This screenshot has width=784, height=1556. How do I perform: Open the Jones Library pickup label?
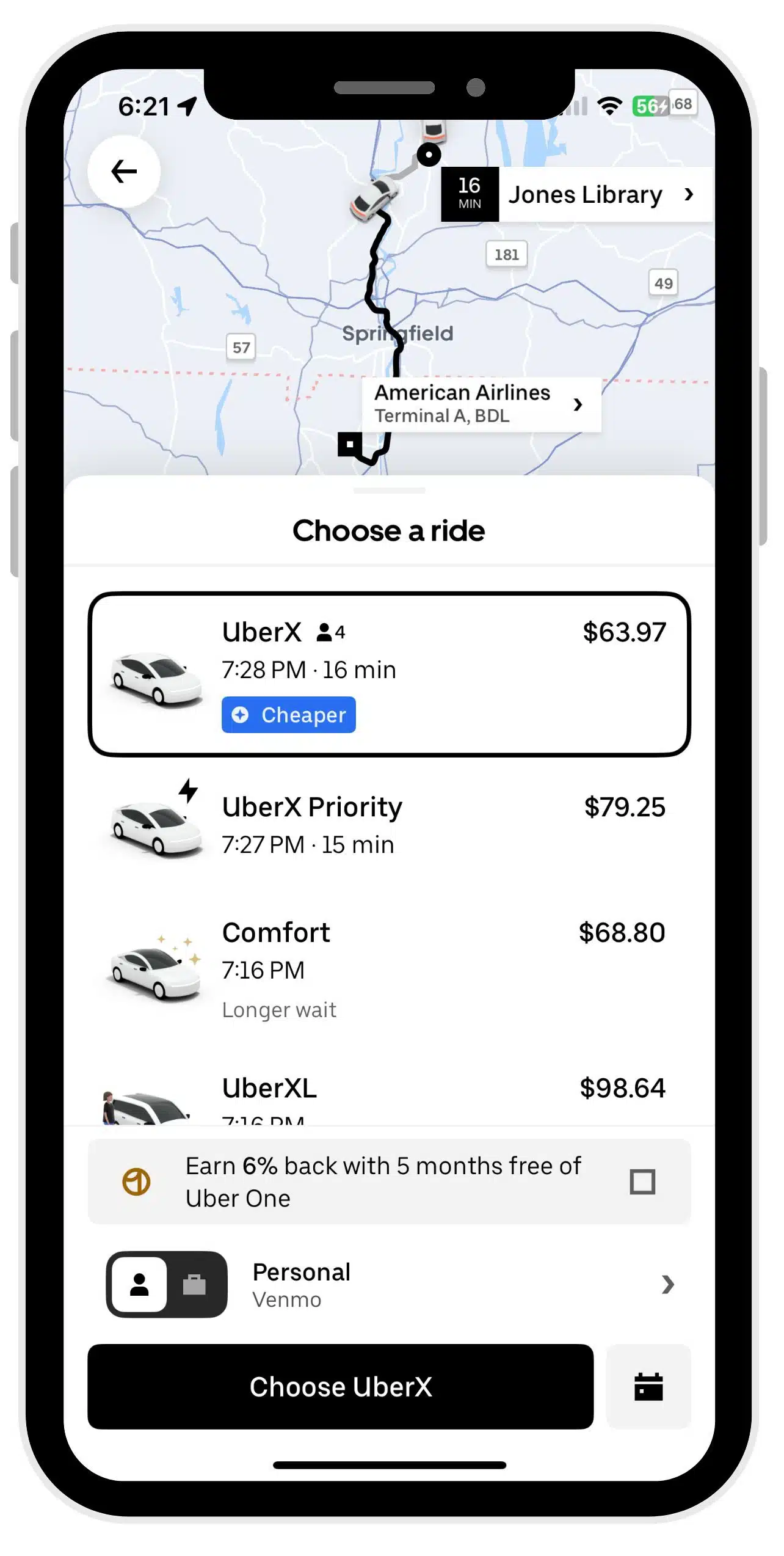point(585,195)
